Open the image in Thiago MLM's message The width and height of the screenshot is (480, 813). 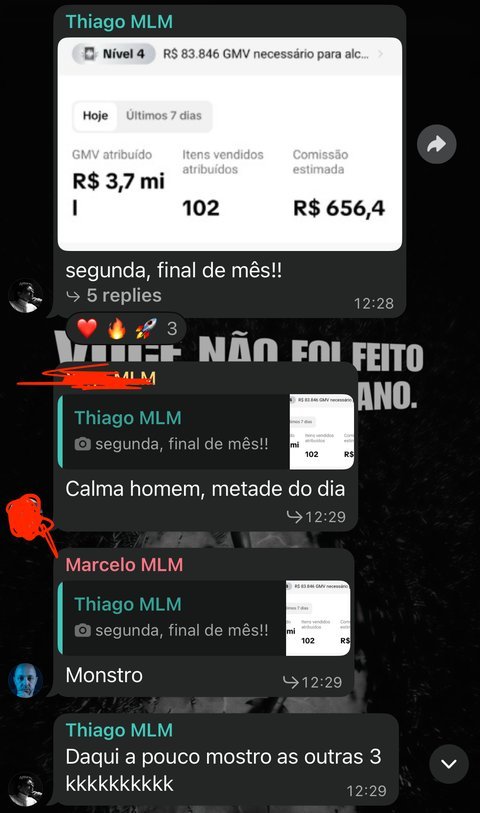coord(230,144)
